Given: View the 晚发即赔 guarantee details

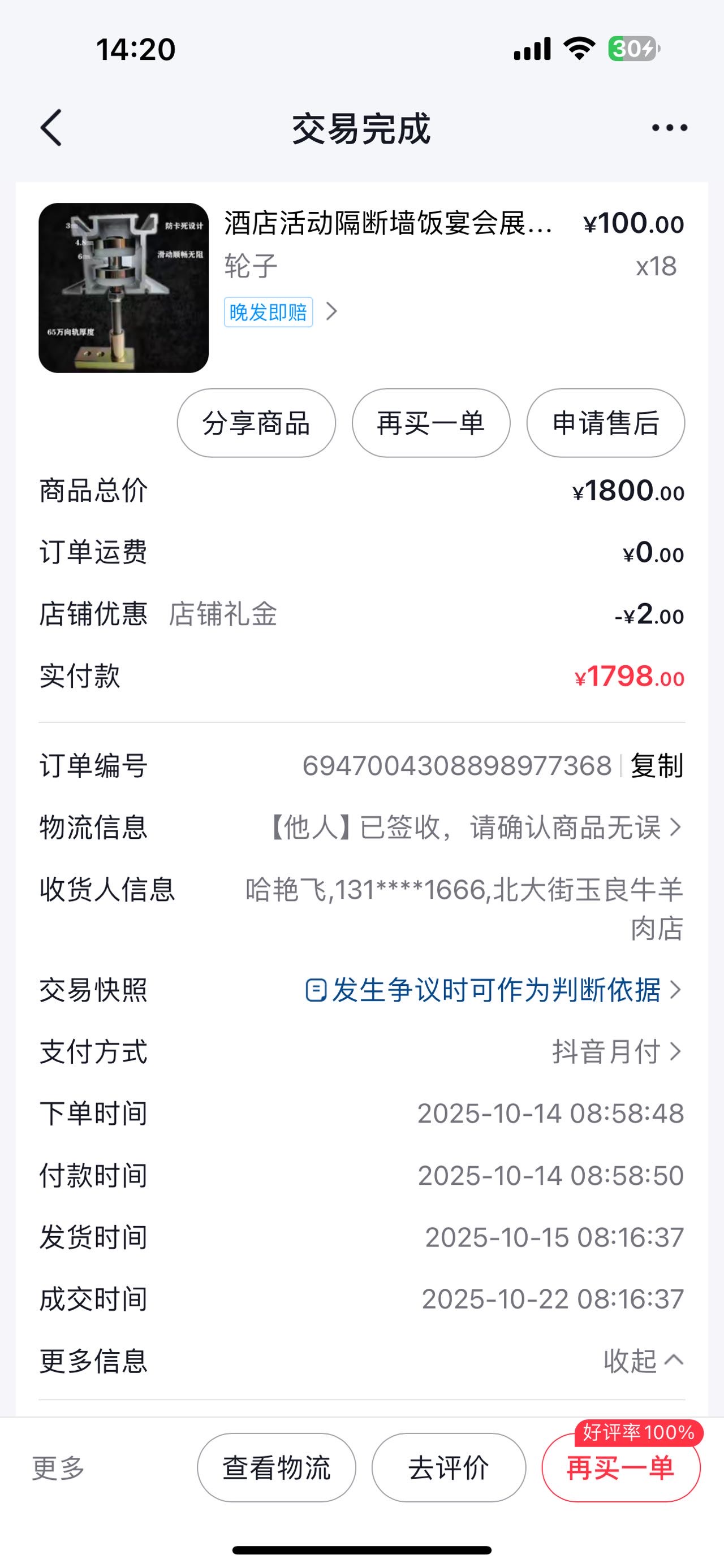Looking at the screenshot, I should click(x=280, y=312).
